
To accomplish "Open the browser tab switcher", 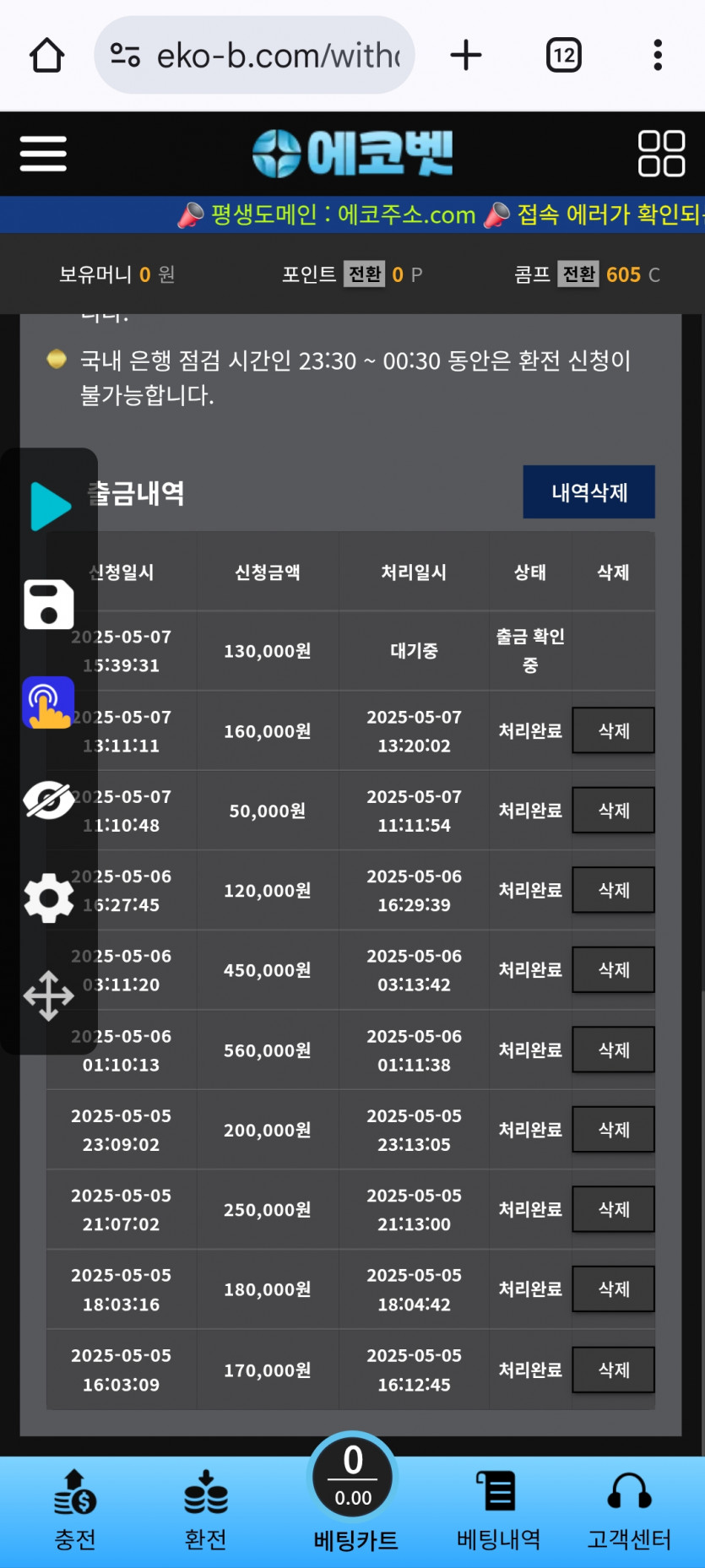I will point(563,56).
